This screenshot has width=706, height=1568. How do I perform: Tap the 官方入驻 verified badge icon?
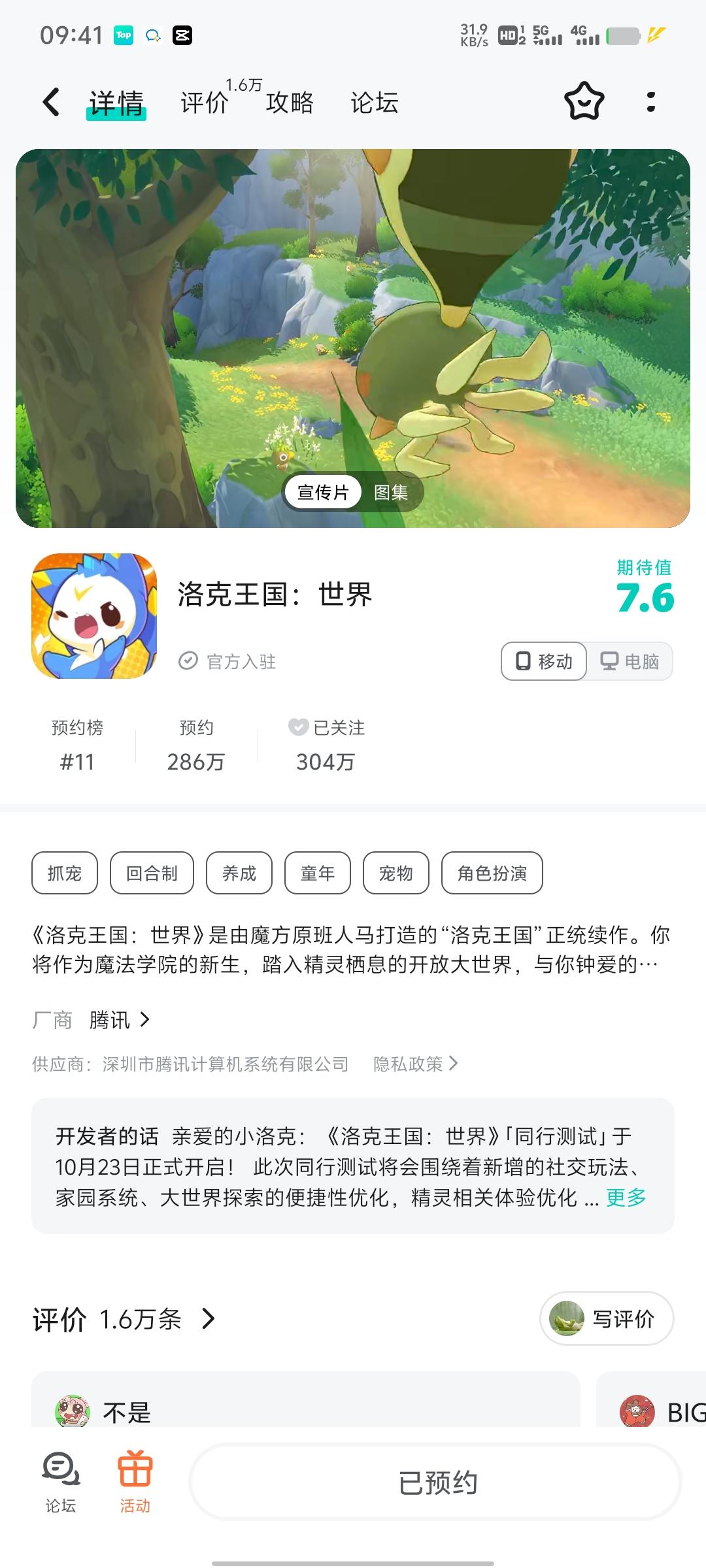point(189,661)
